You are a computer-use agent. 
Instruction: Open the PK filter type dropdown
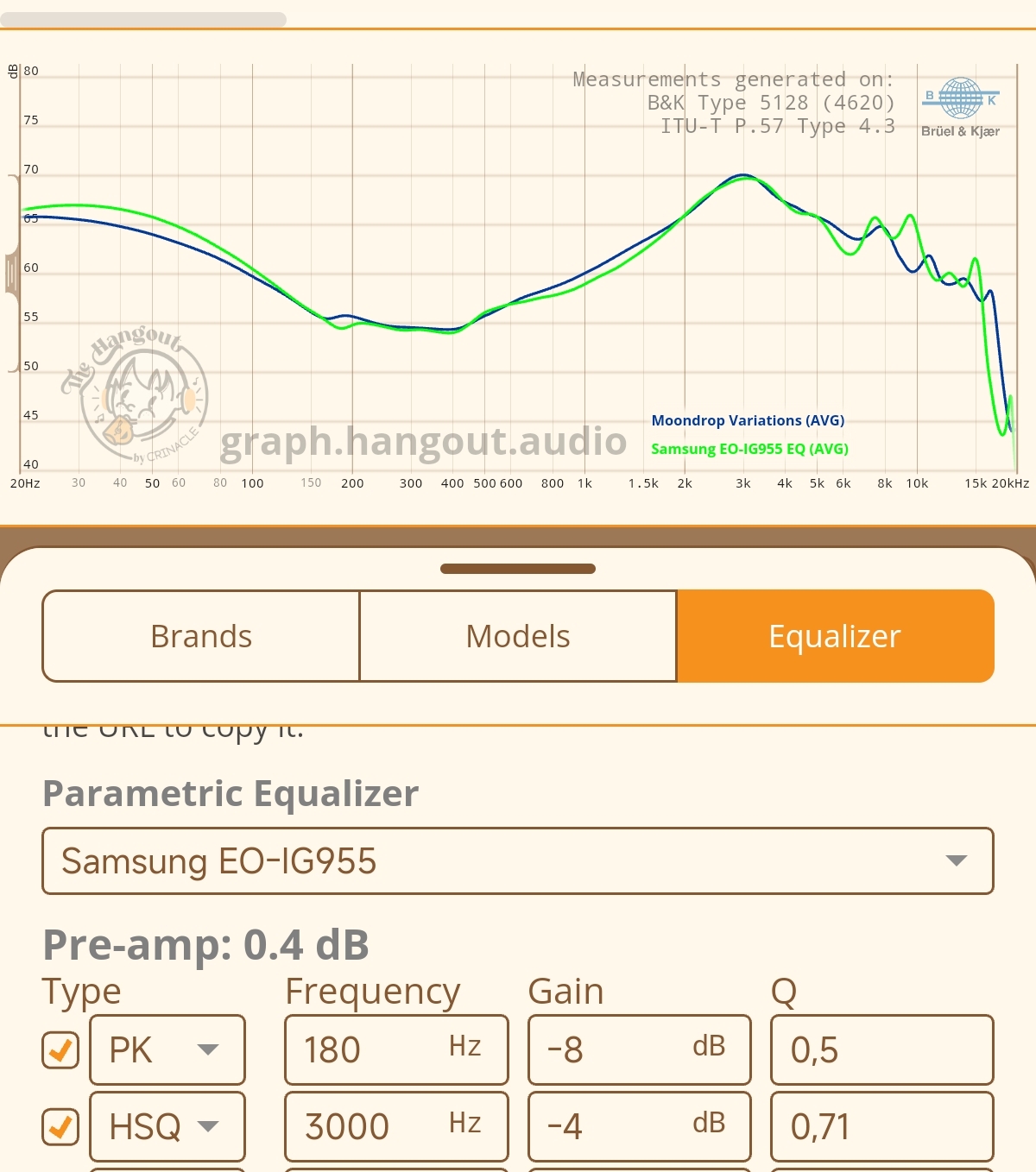167,1049
